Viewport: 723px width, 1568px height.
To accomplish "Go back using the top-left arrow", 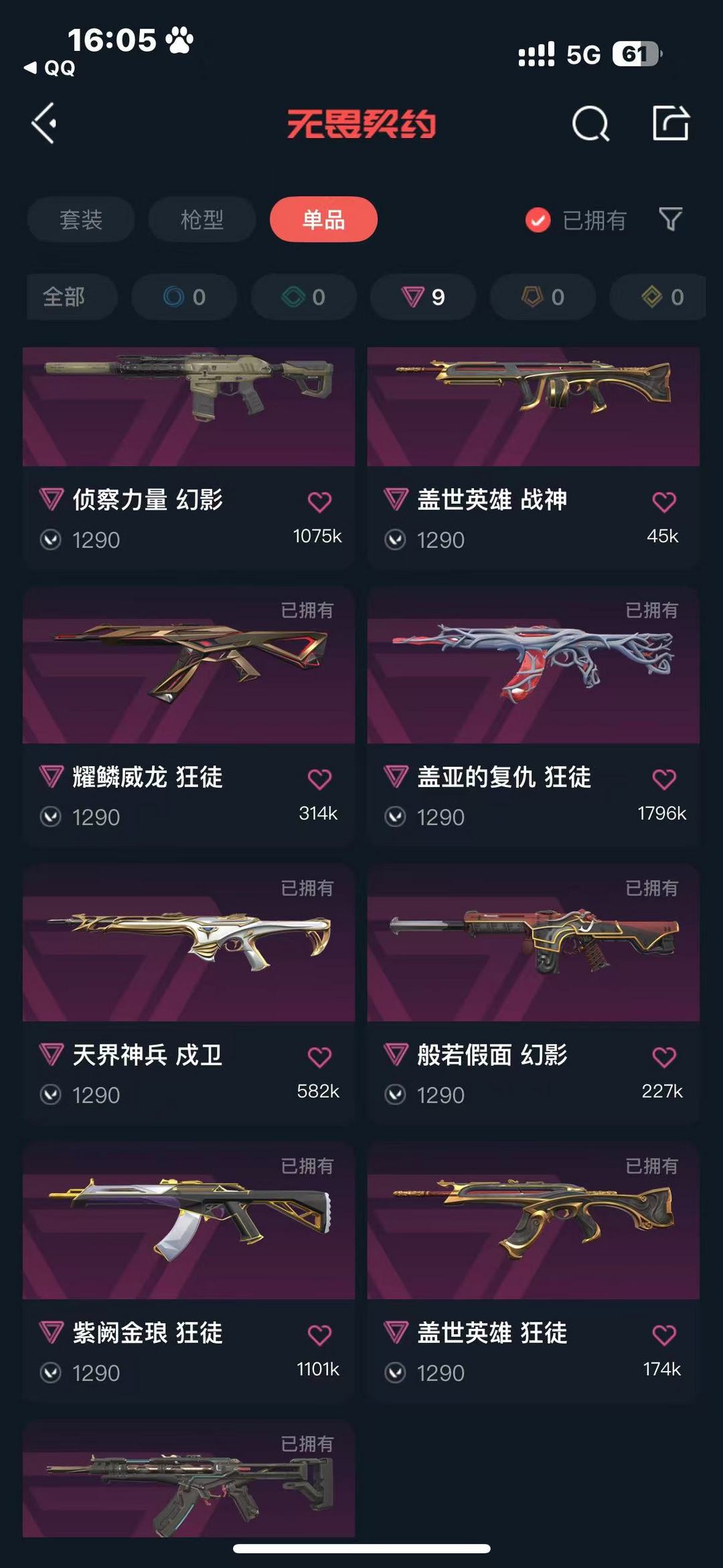I will [44, 123].
